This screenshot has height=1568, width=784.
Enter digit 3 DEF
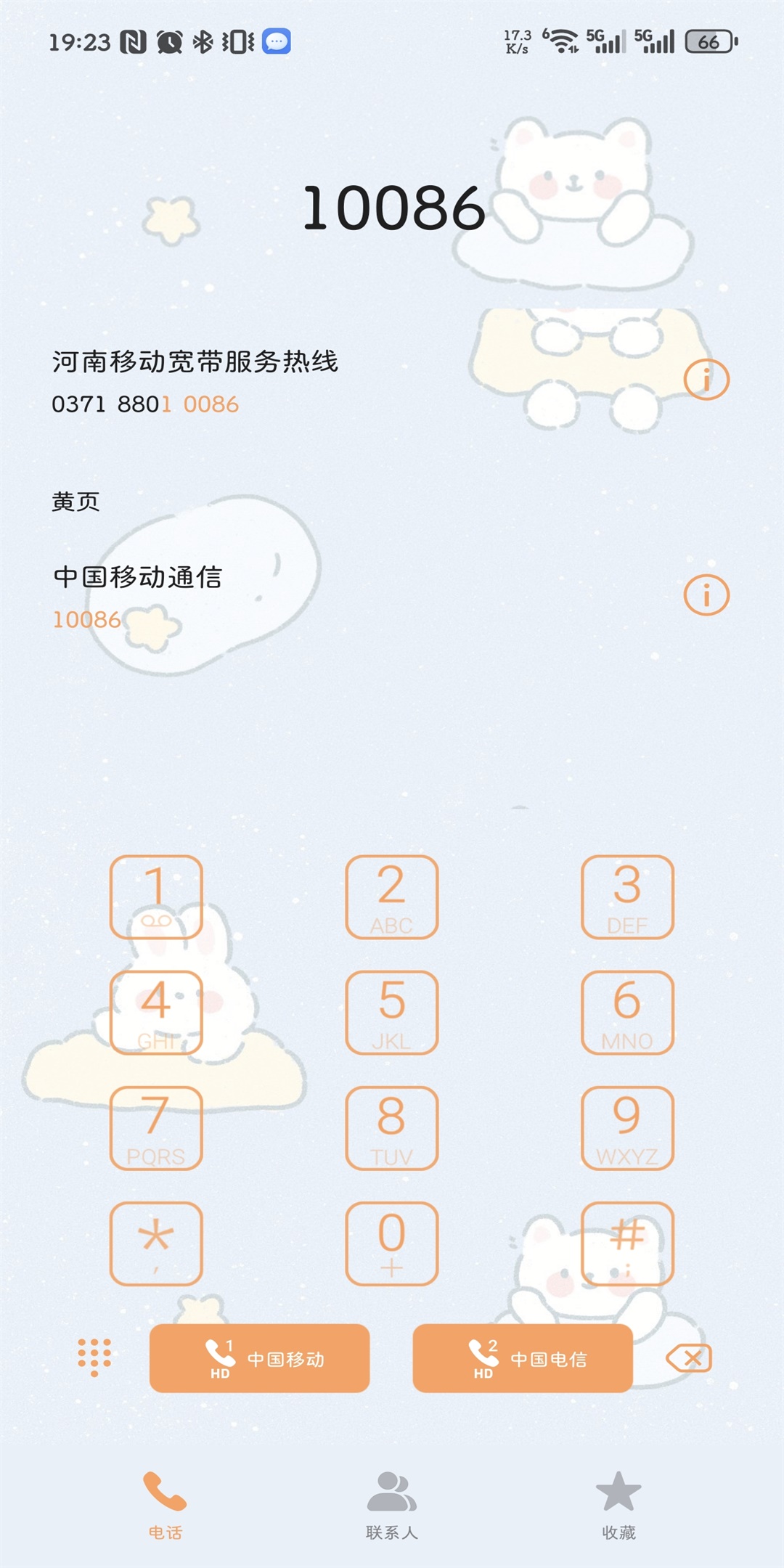(627, 897)
